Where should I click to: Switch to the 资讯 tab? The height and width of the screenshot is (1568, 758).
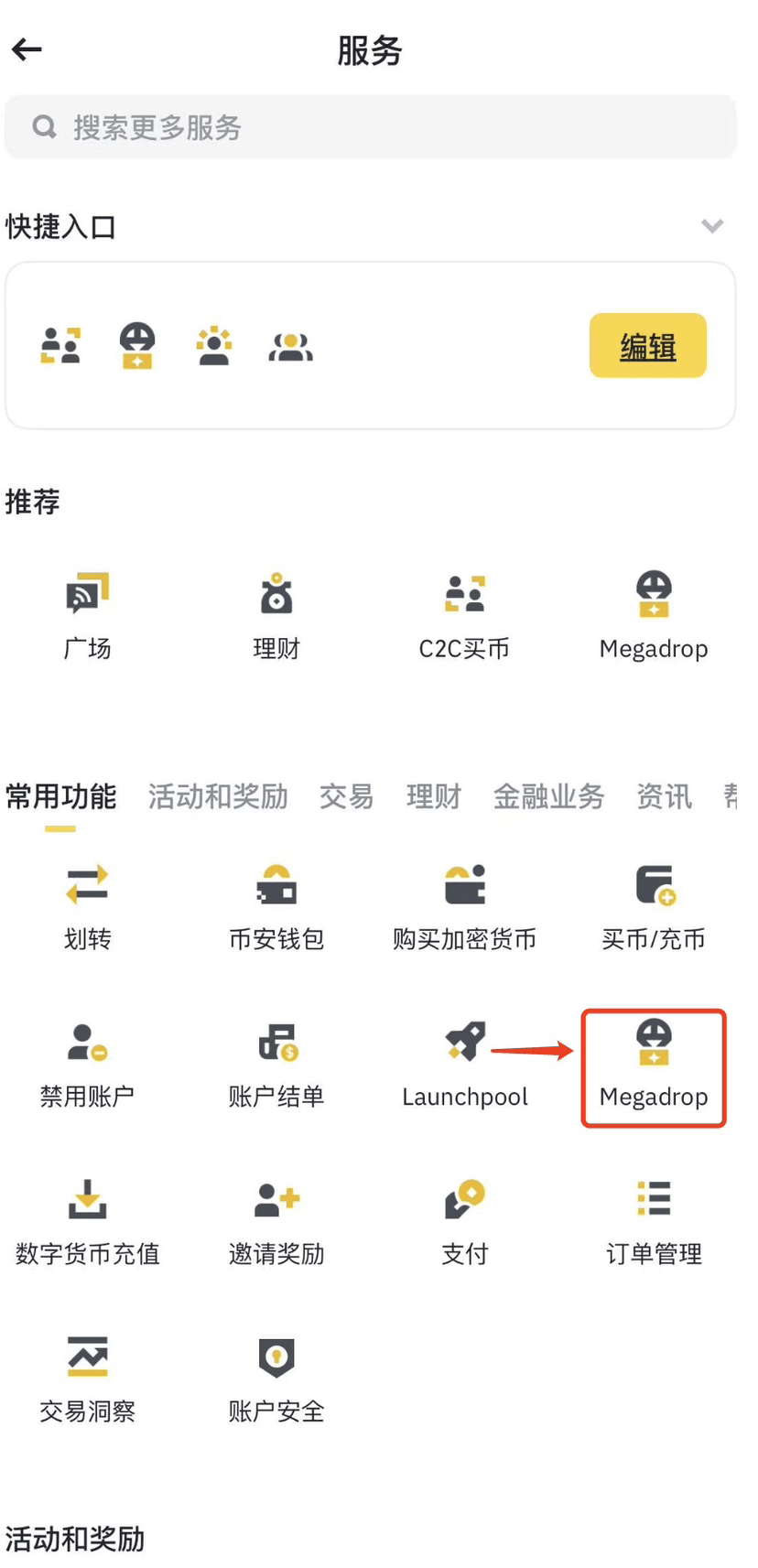664,796
